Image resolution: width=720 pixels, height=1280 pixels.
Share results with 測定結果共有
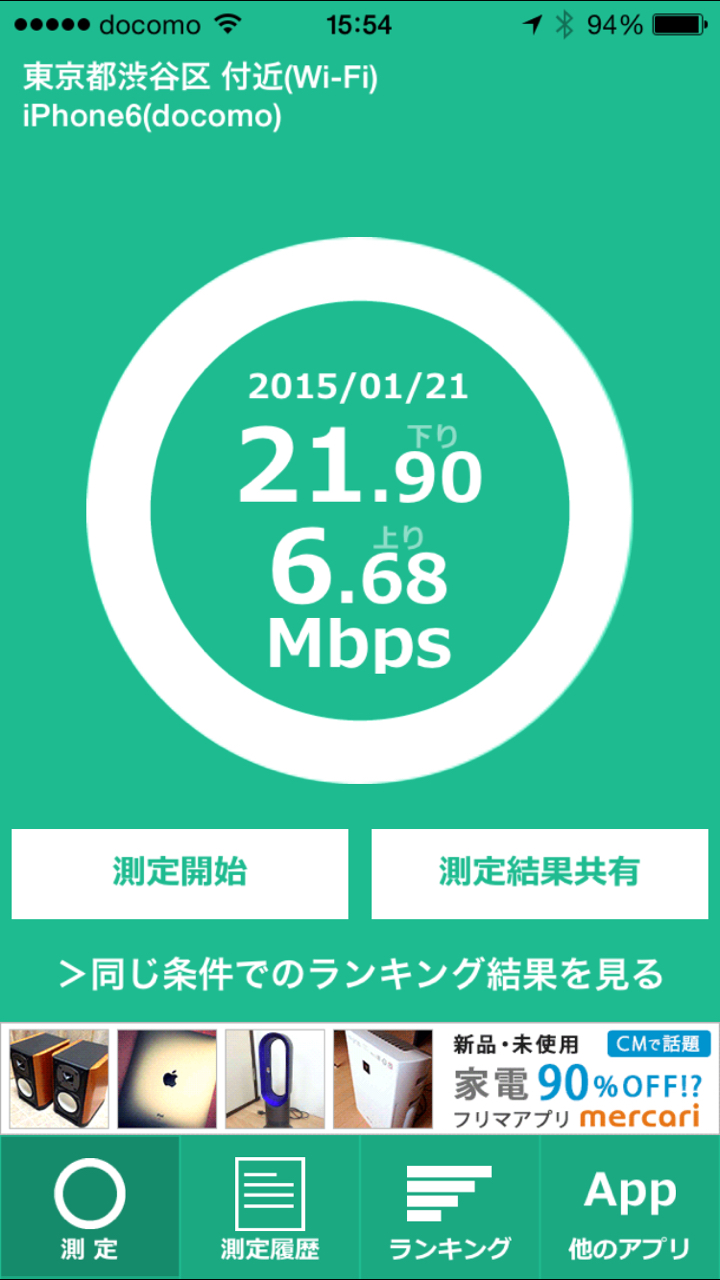(539, 873)
